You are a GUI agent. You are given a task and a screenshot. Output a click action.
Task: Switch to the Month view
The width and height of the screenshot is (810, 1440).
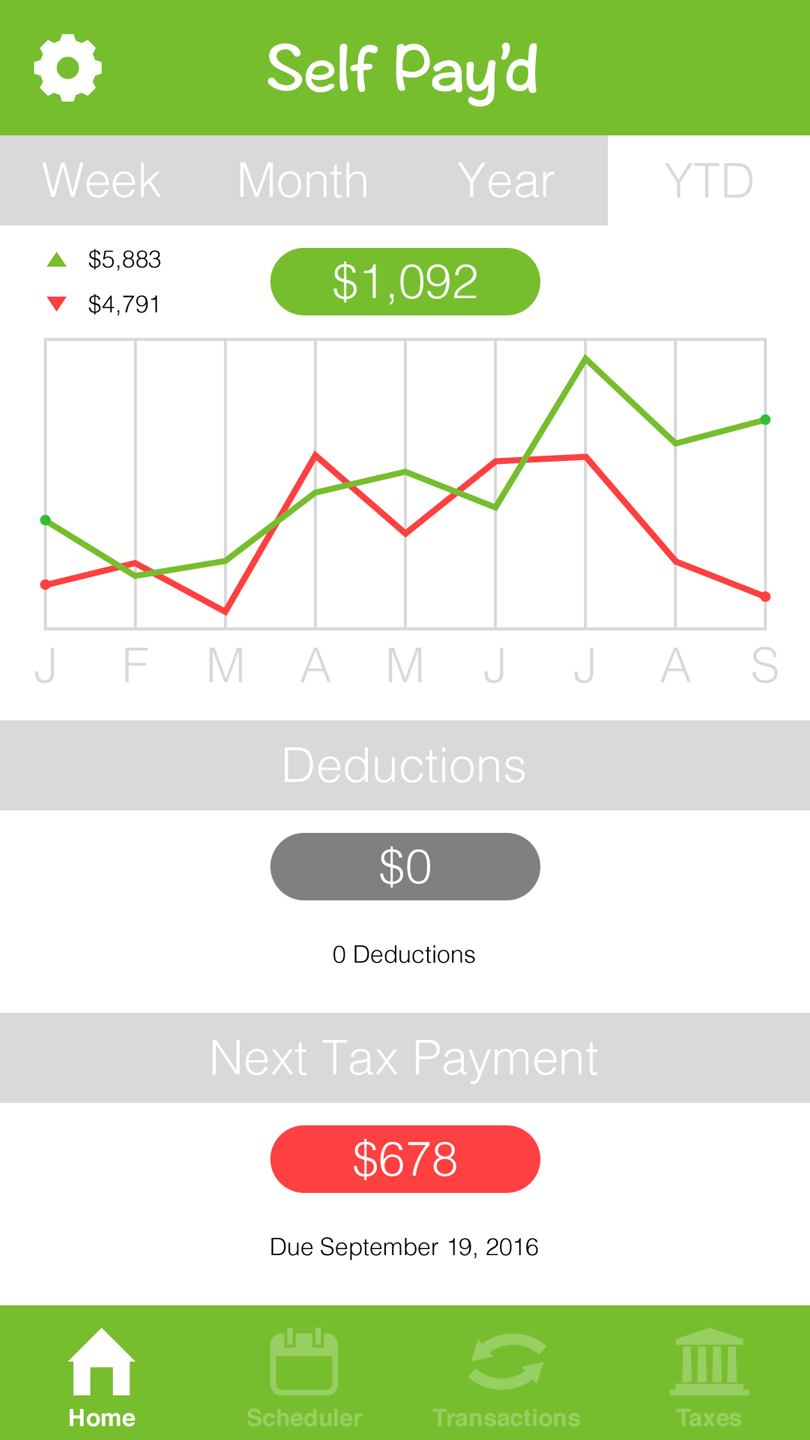[303, 181]
